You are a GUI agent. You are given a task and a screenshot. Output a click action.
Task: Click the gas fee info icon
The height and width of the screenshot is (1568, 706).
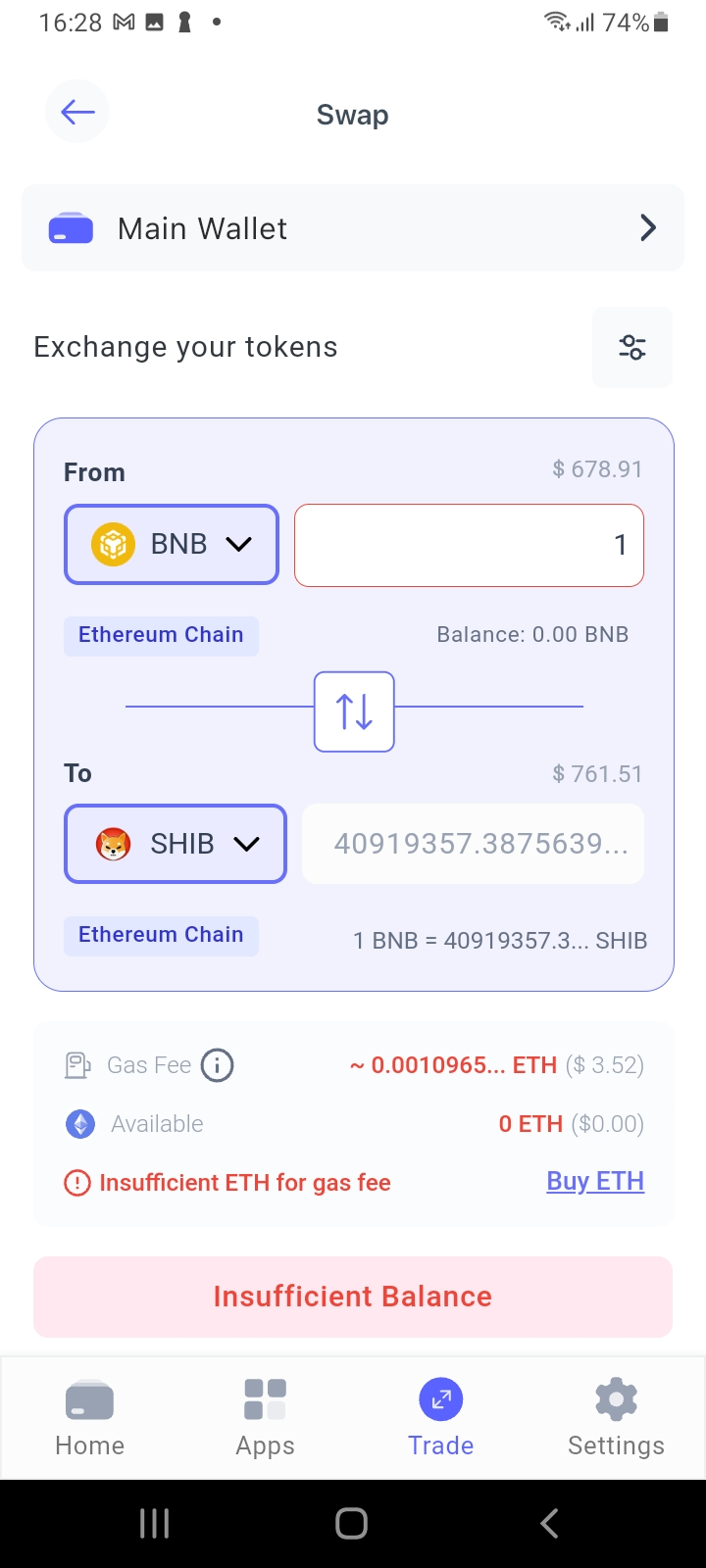click(x=217, y=1064)
